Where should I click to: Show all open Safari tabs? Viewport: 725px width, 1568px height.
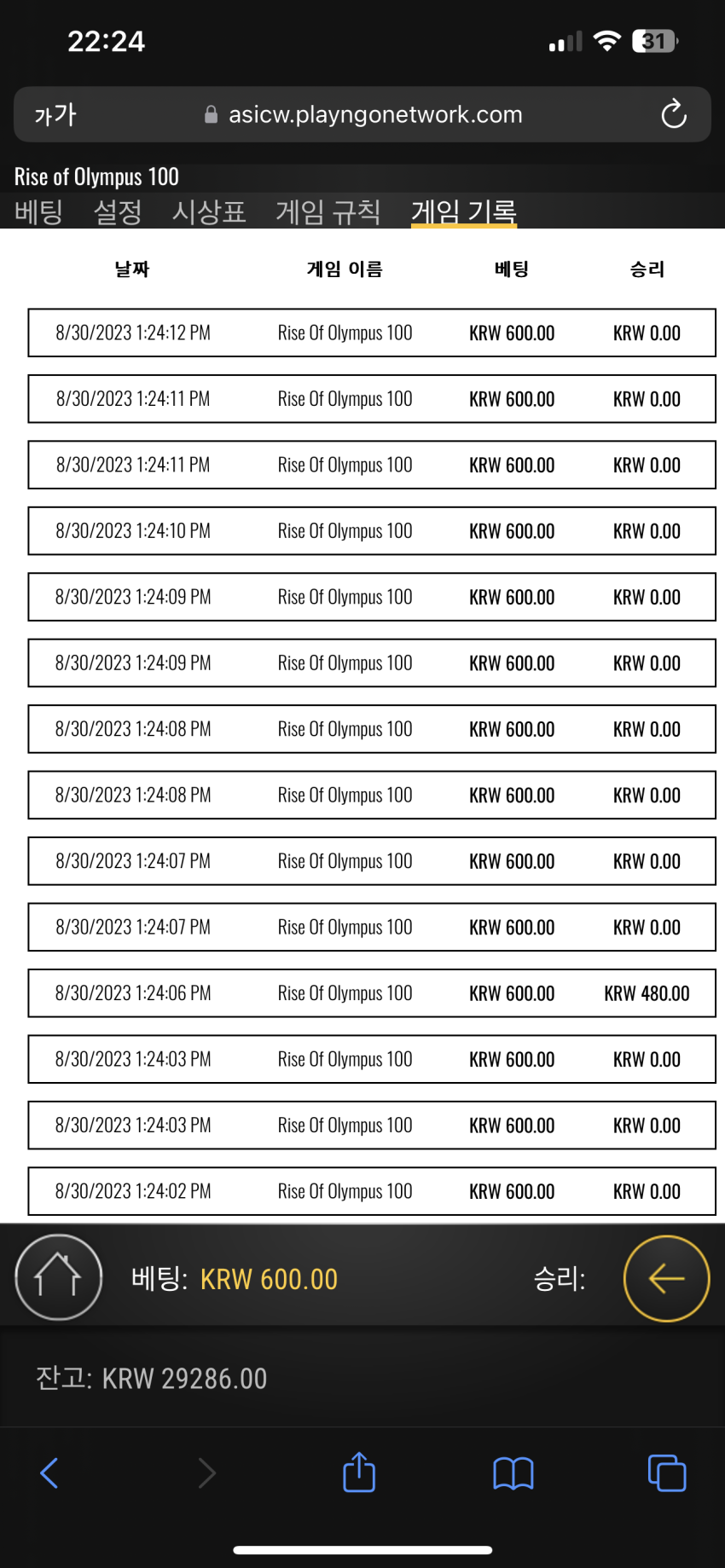coord(667,1473)
